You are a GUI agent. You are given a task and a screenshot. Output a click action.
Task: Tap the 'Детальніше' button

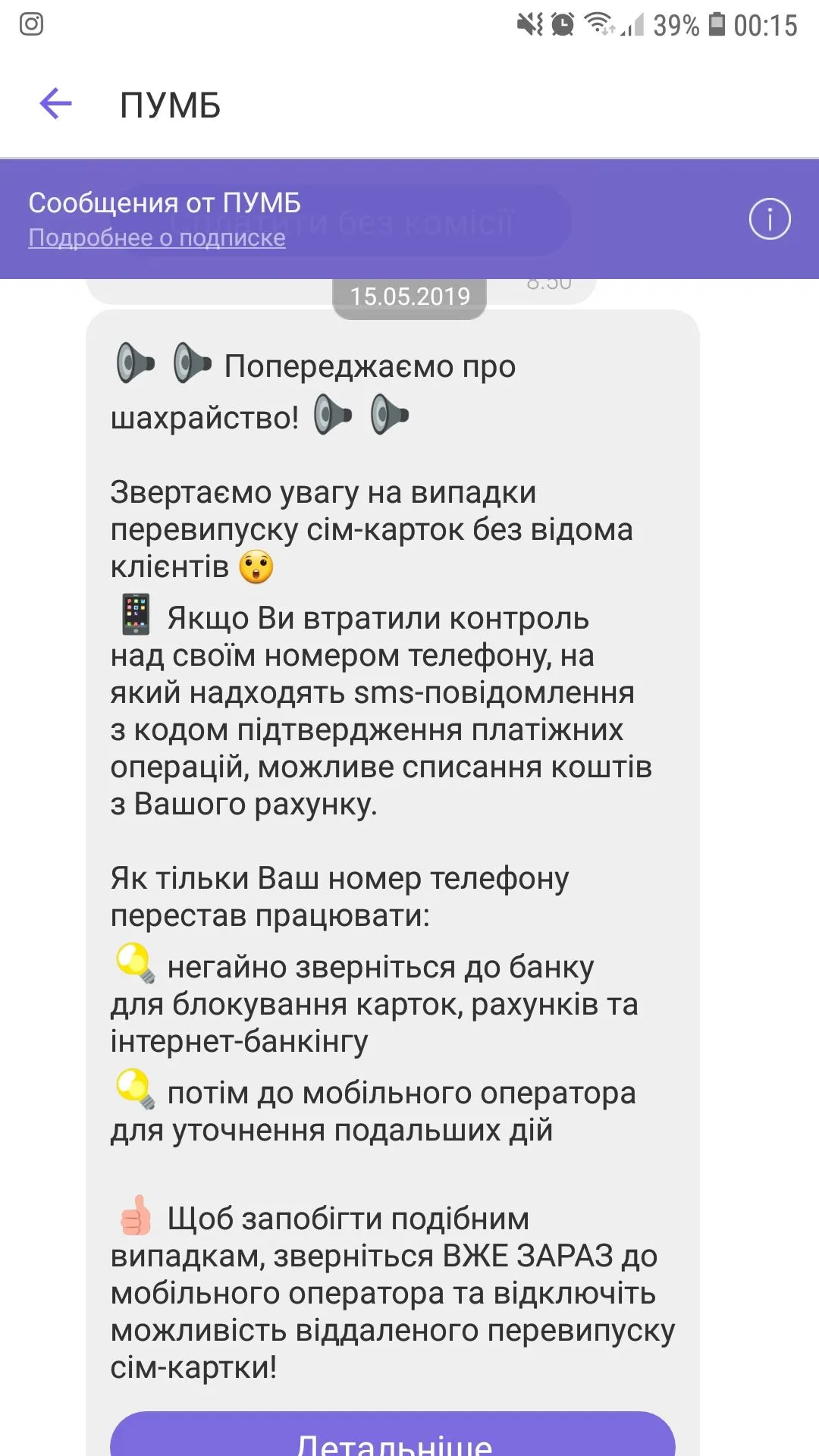393,1437
